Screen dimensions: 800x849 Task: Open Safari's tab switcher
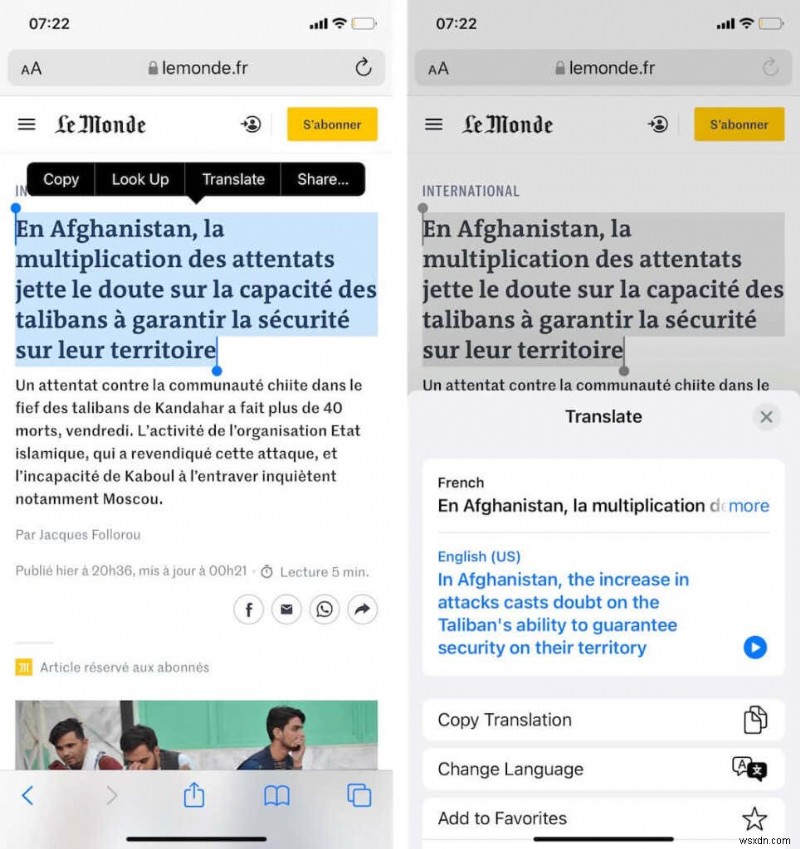[x=356, y=796]
